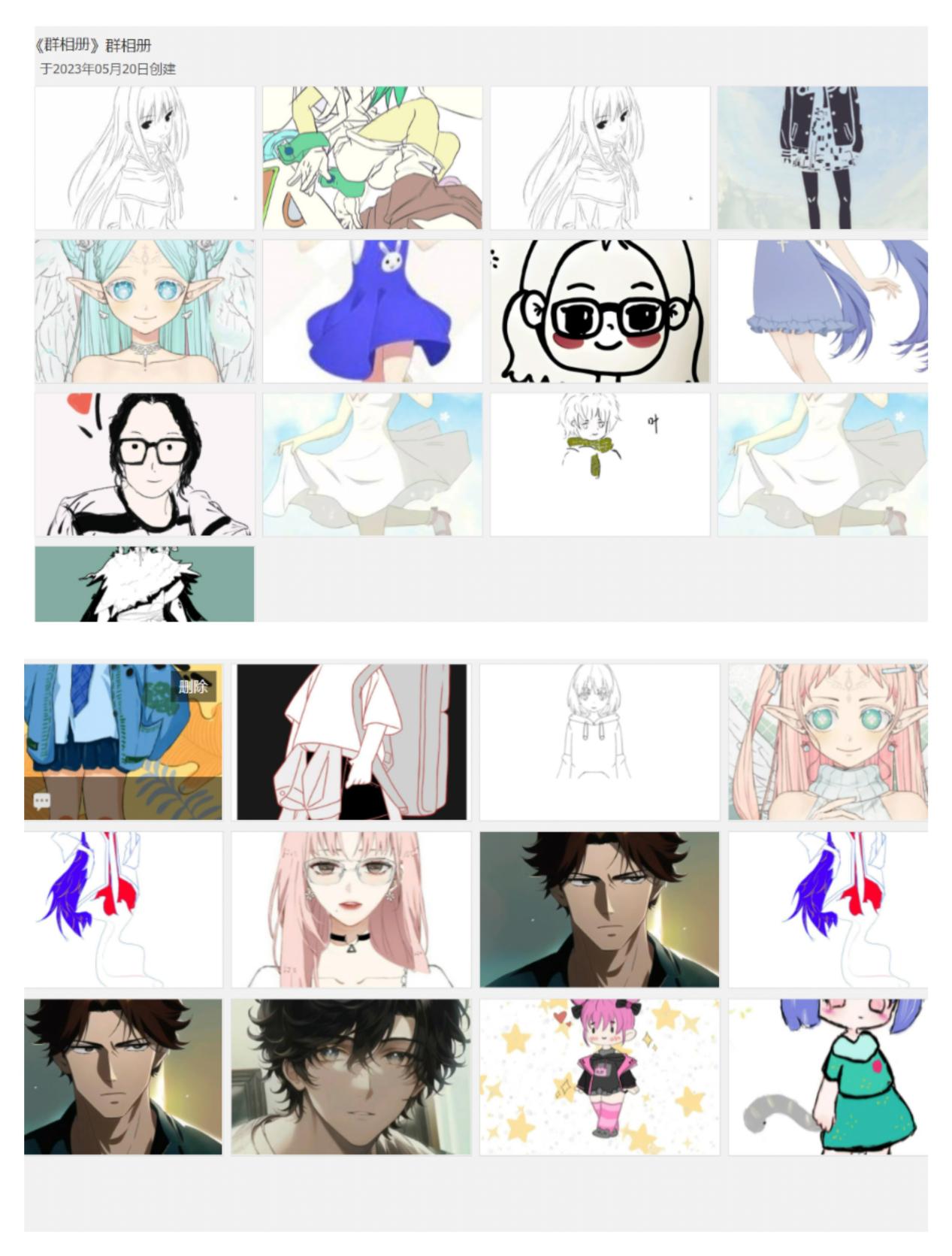The height and width of the screenshot is (1256, 952).
Task: Open the small green scarf character sketch
Action: click(600, 464)
